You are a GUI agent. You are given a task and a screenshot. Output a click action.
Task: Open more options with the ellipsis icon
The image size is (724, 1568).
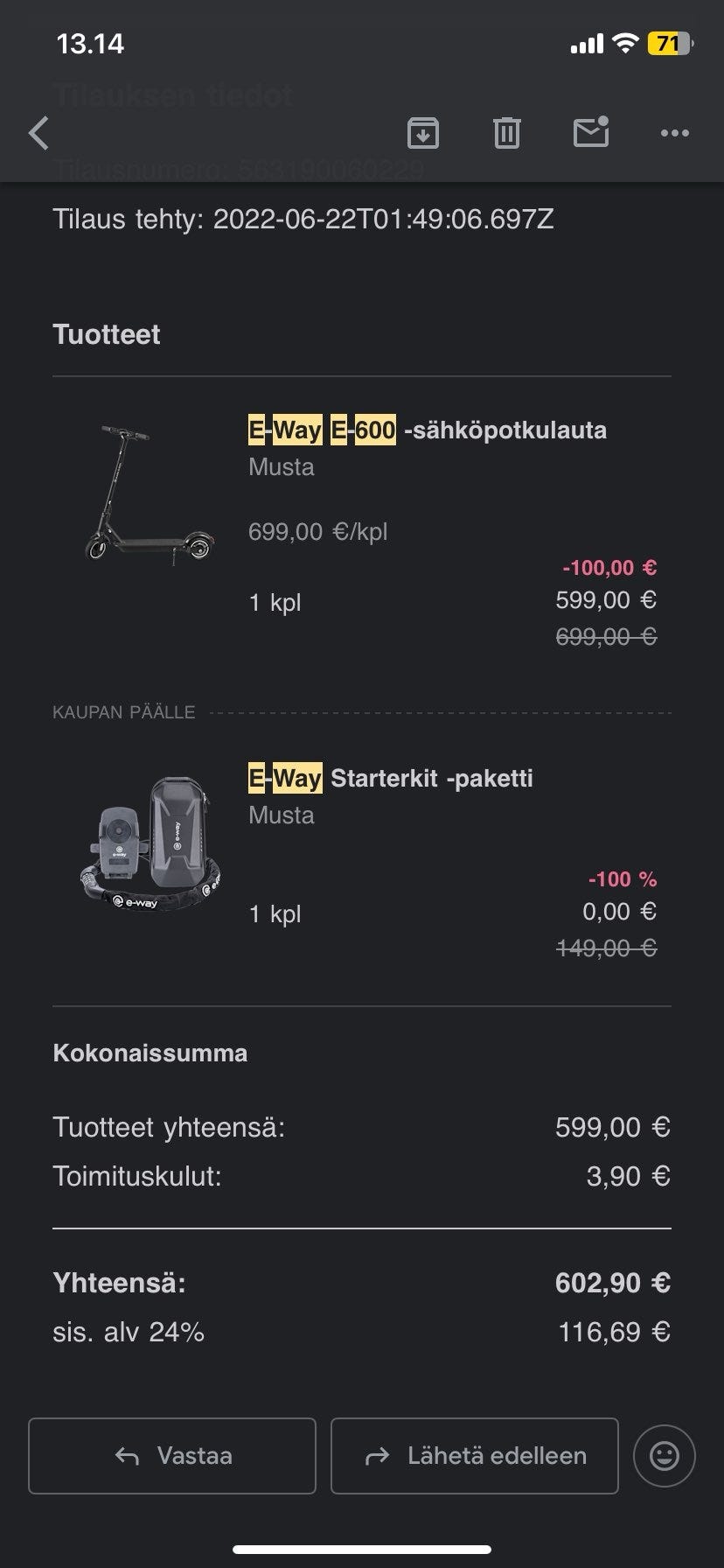pyautogui.click(x=674, y=133)
